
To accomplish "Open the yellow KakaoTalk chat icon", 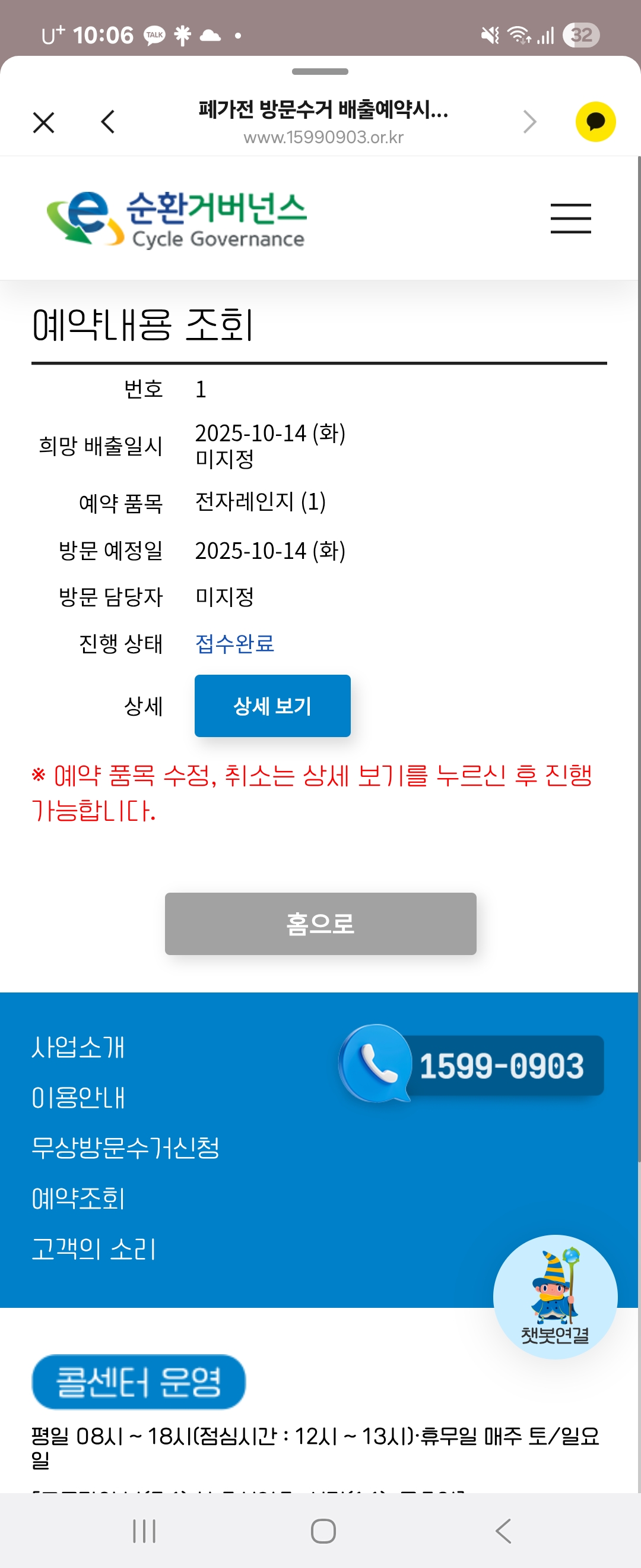I will point(595,122).
